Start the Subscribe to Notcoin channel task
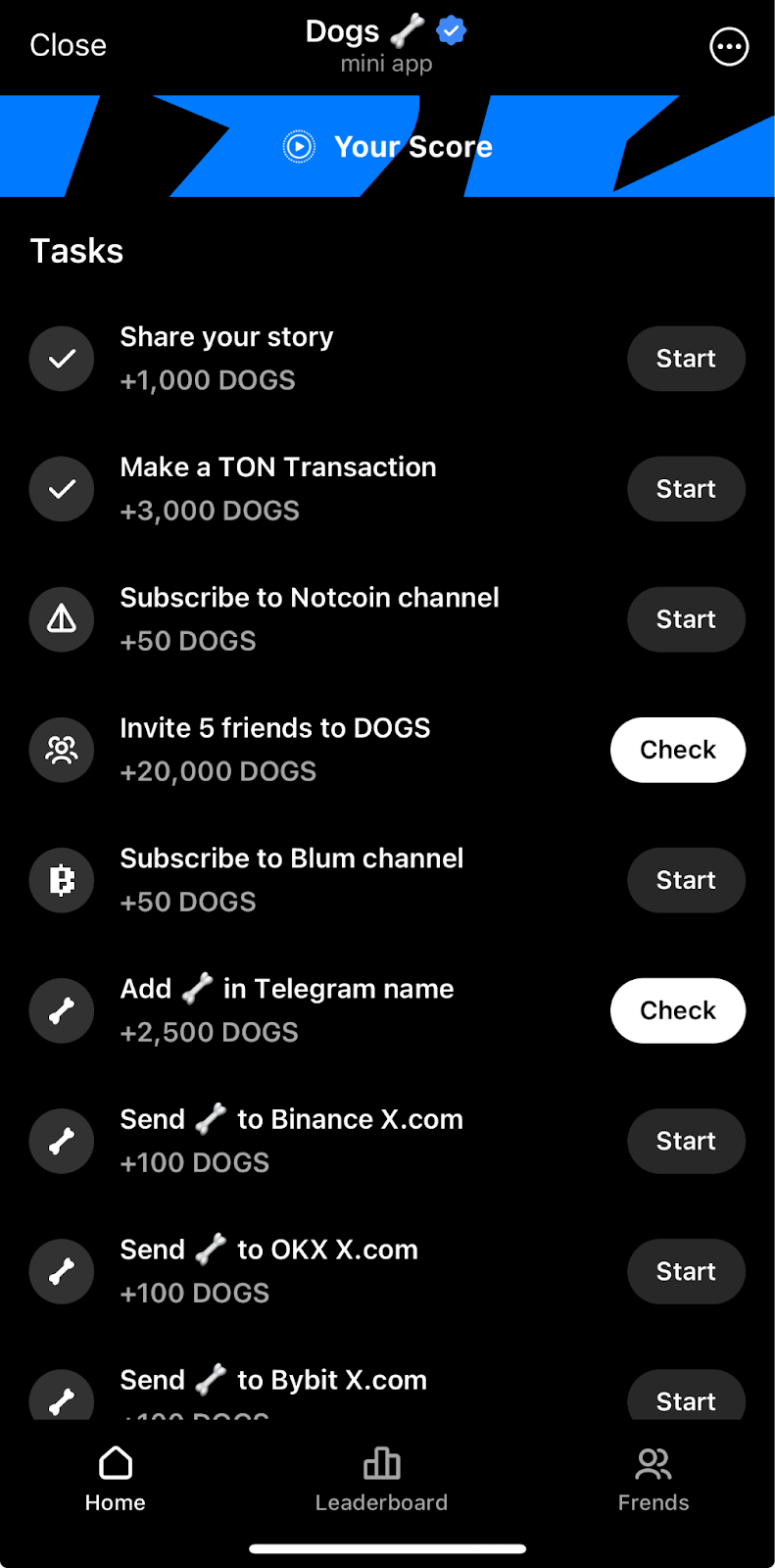 tap(686, 619)
